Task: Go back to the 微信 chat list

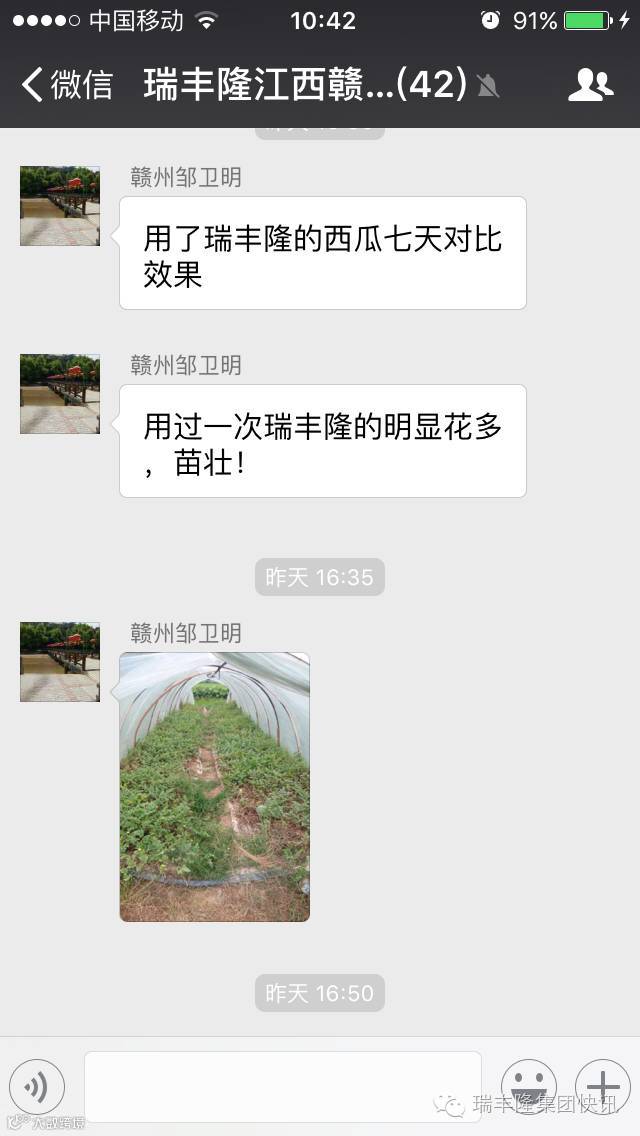Action: (66, 85)
